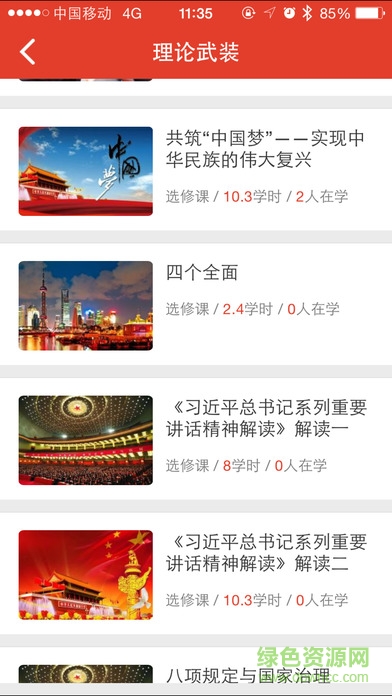Open the 讲话精神解读 解读一 course
Screen dimensions: 392x696
pos(196,439)
